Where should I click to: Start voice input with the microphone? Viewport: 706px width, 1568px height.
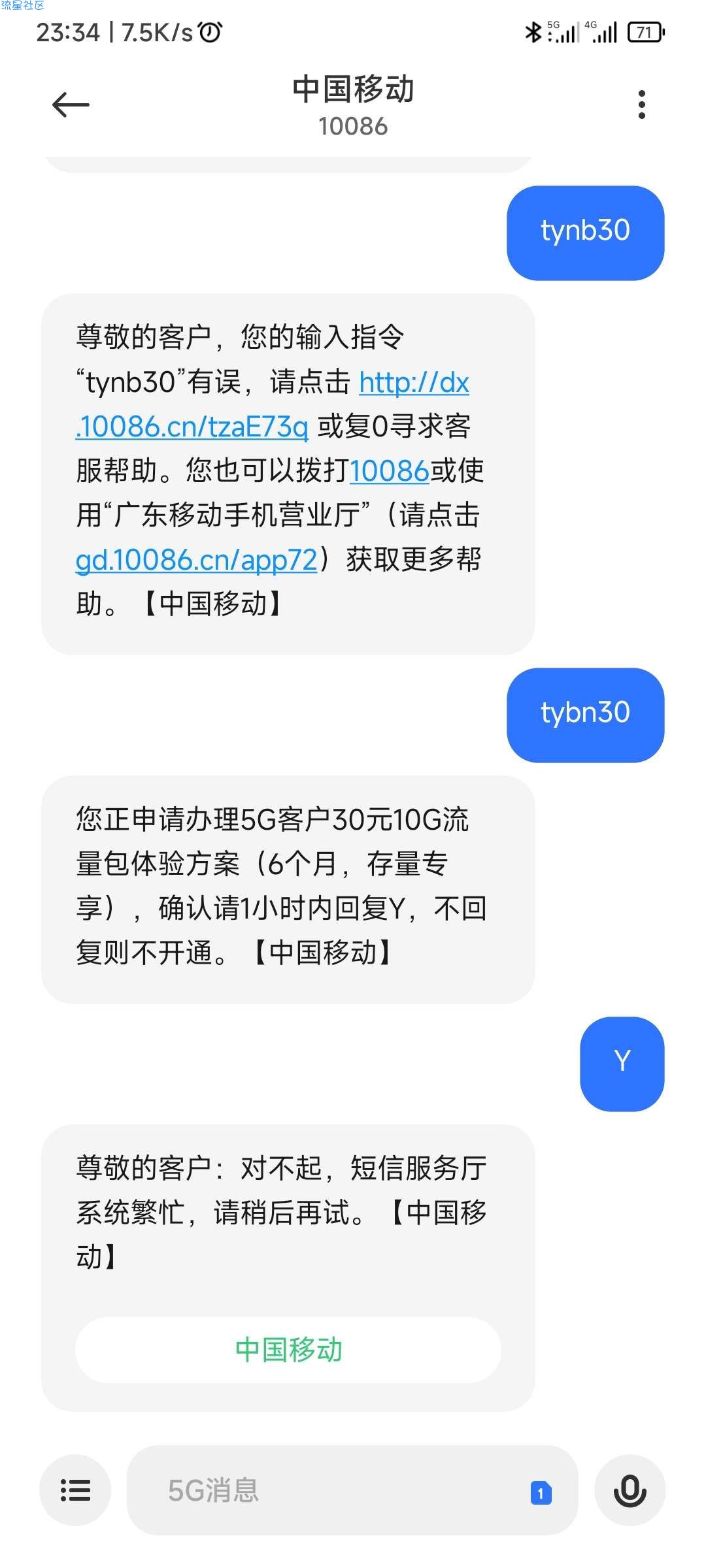tap(630, 1490)
